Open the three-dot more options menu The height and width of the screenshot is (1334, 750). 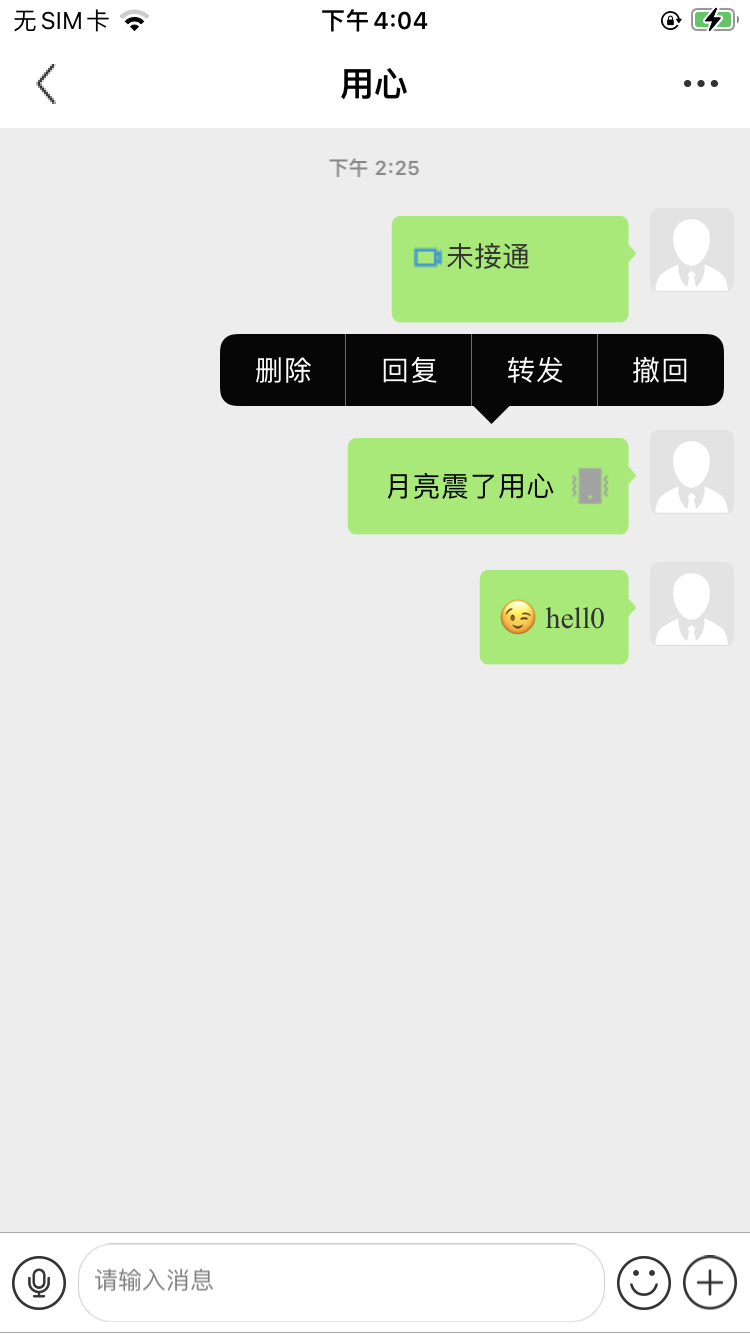[x=700, y=84]
